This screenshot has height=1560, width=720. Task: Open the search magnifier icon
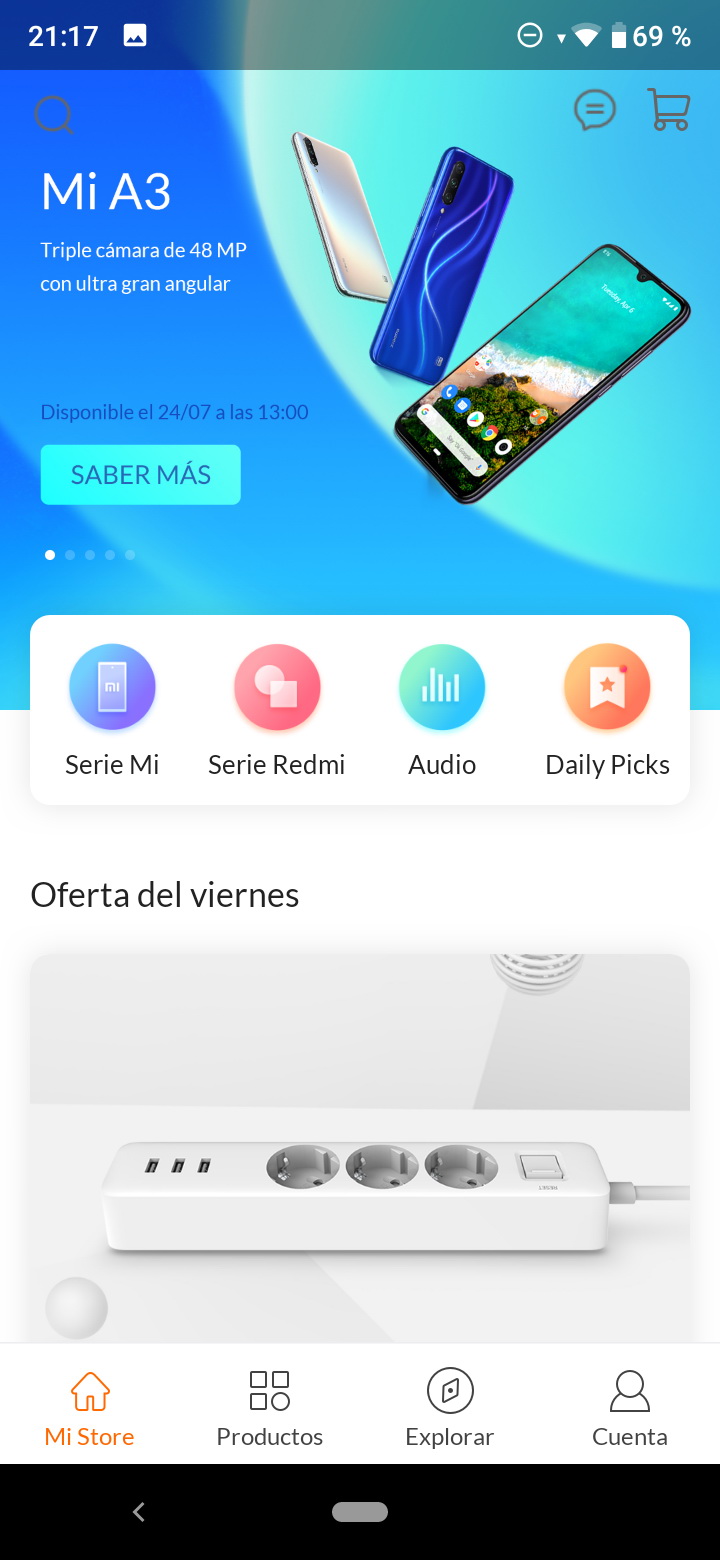click(54, 115)
